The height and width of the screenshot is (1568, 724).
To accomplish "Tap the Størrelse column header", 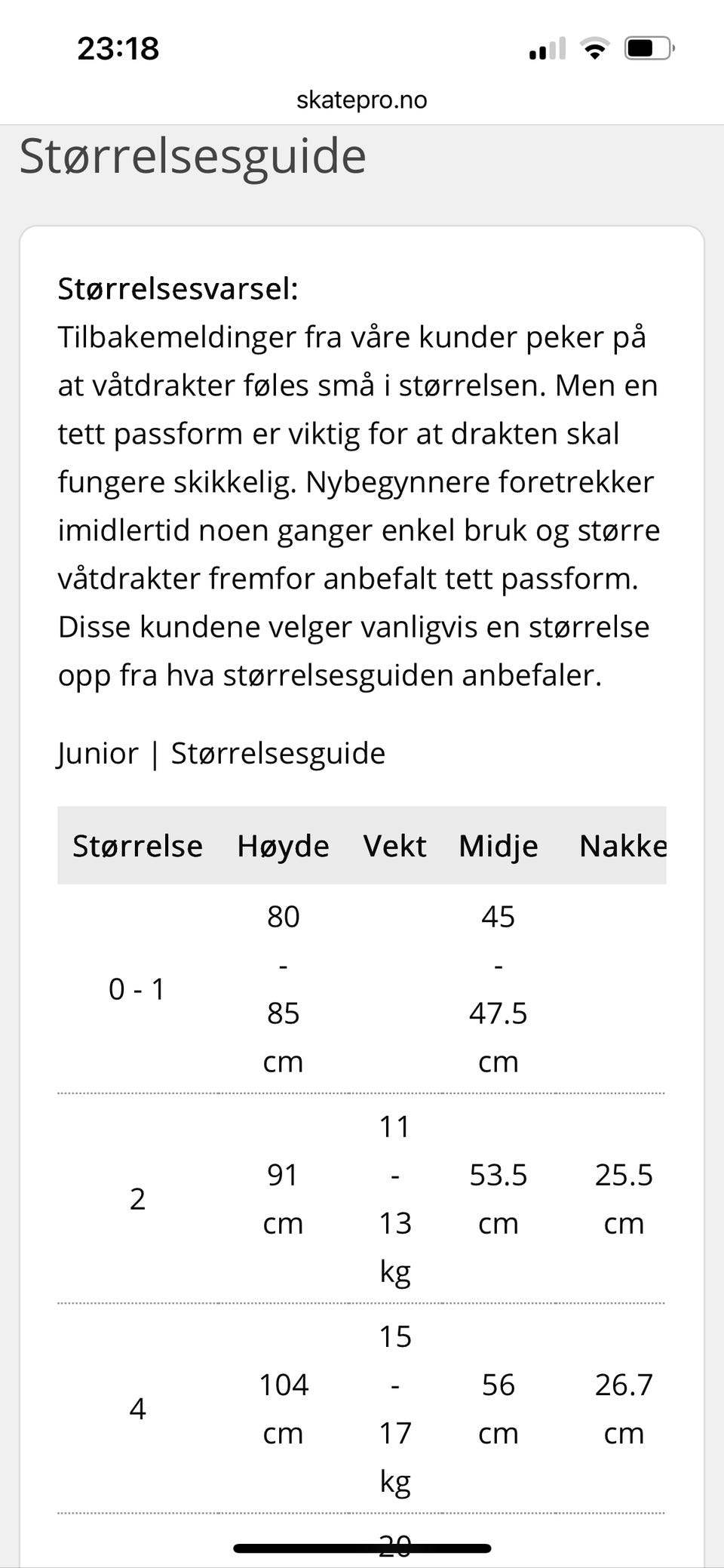I will (x=137, y=846).
